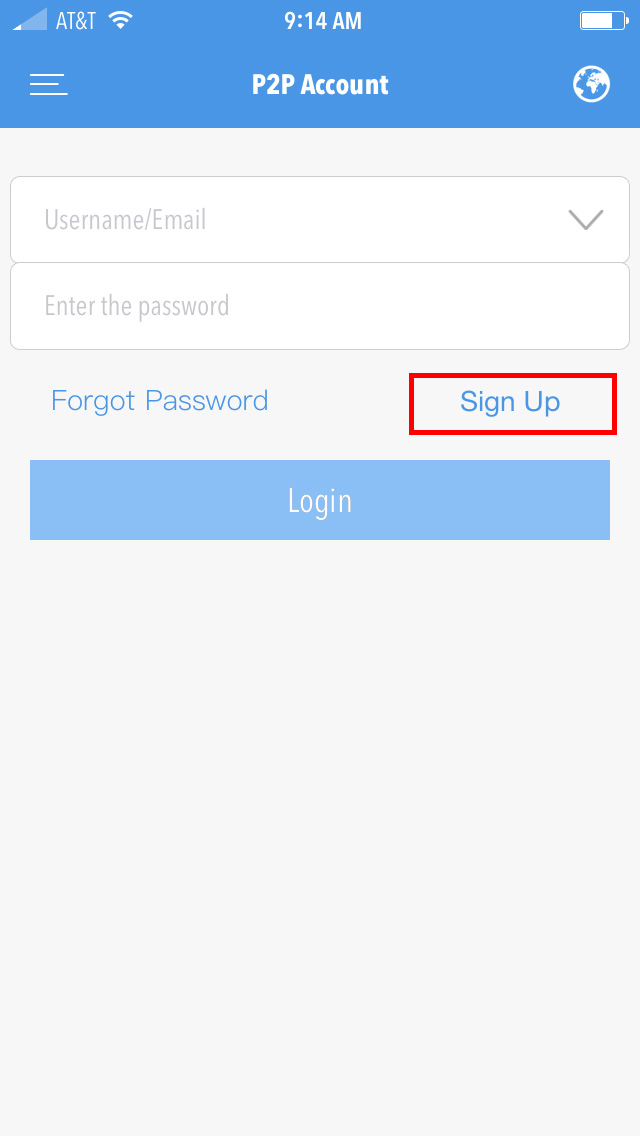Go to Sign Up

pos(510,402)
